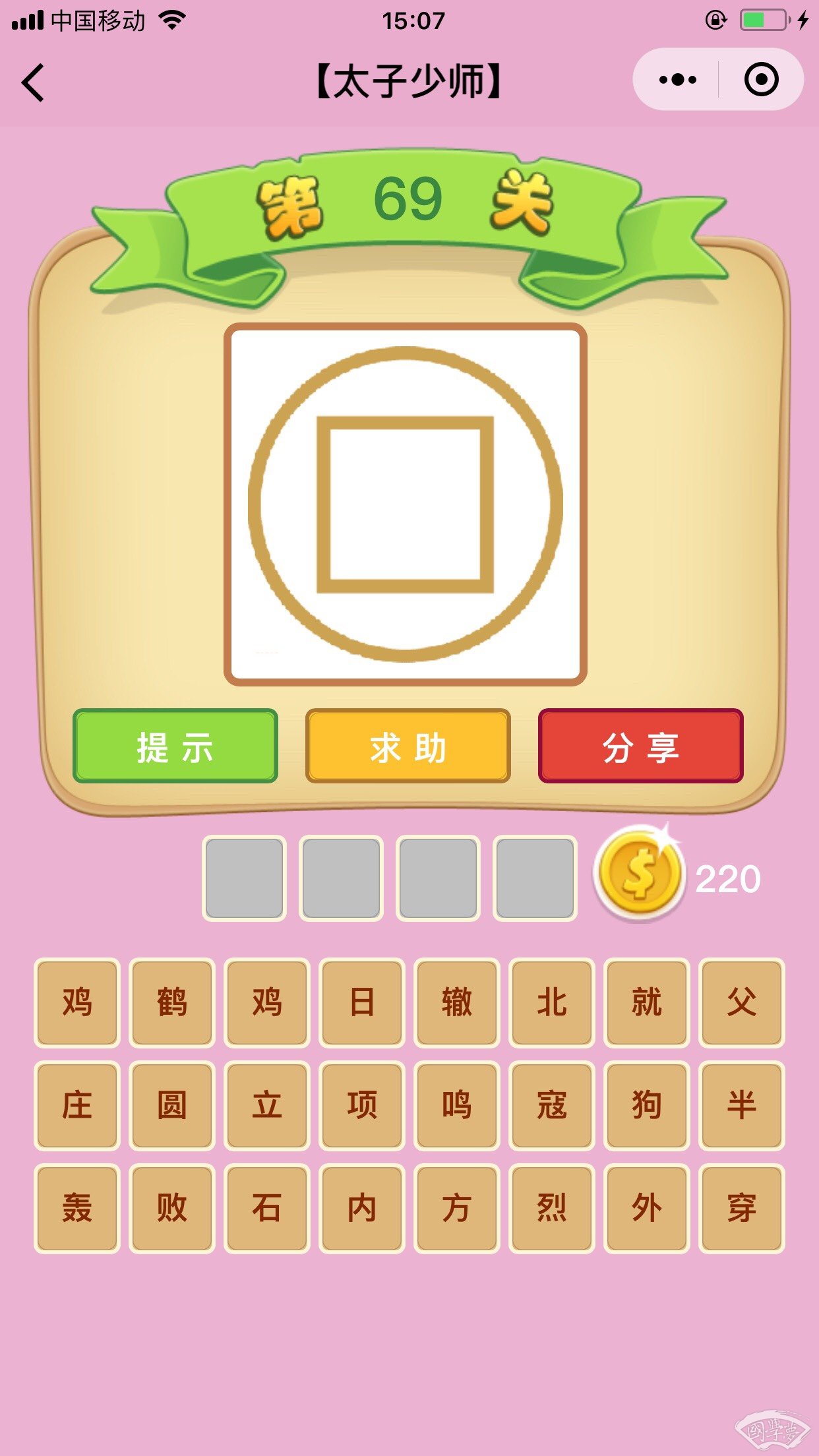
Task: Choose the character tile 狗
Action: coord(646,1105)
